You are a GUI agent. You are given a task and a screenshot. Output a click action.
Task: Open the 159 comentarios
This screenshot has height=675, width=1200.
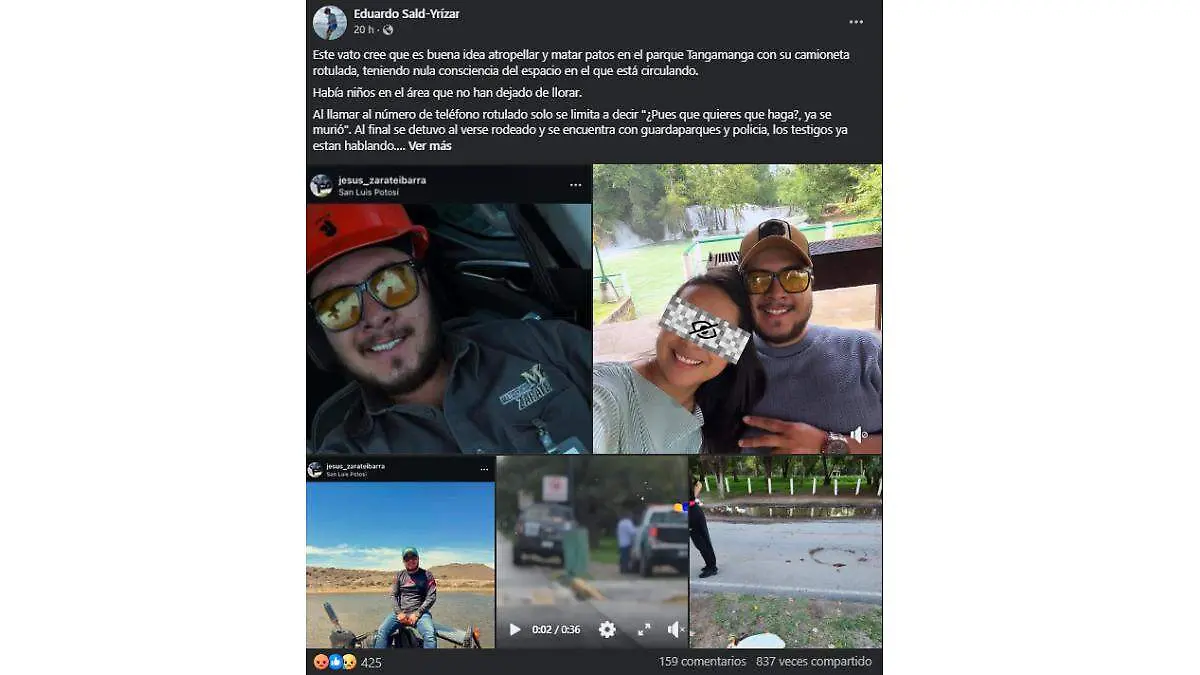702,662
